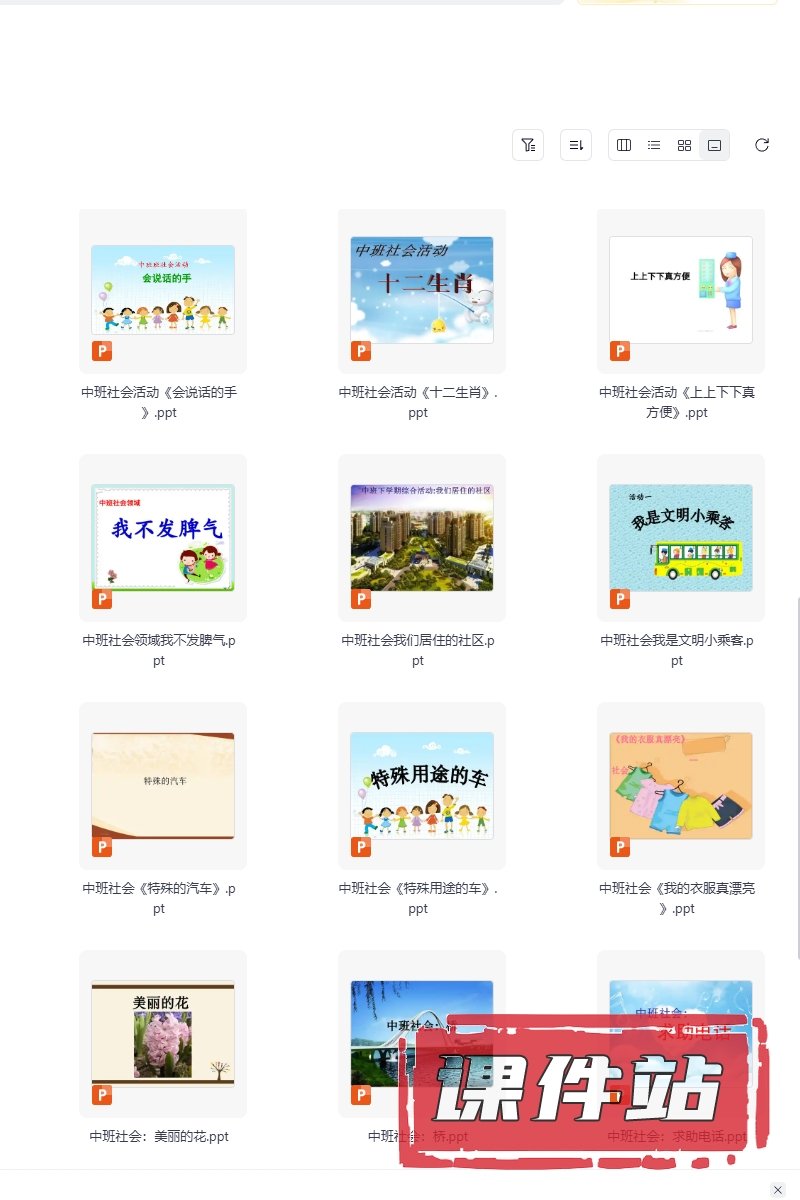Open 中班社会活动《上上下下真方便》.ppt

[x=680, y=290]
